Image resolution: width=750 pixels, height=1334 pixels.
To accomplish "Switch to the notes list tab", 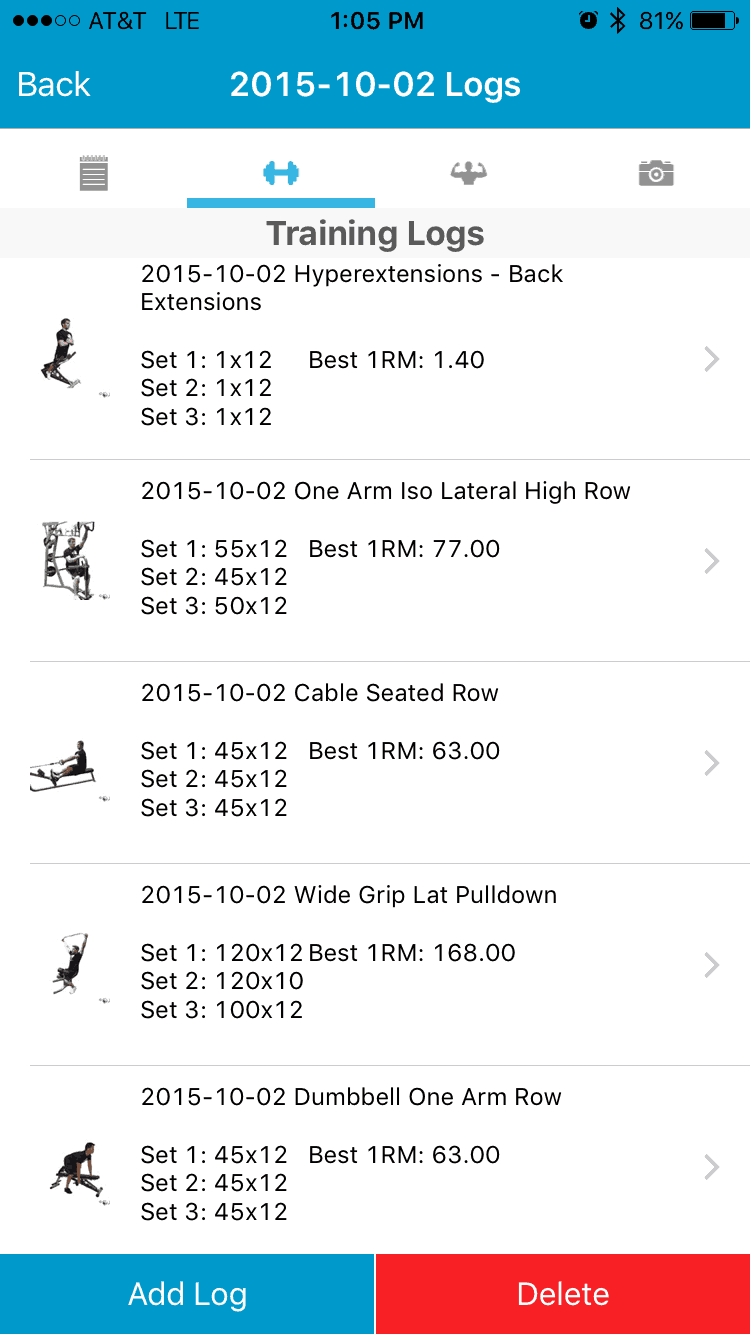I will coord(93,173).
